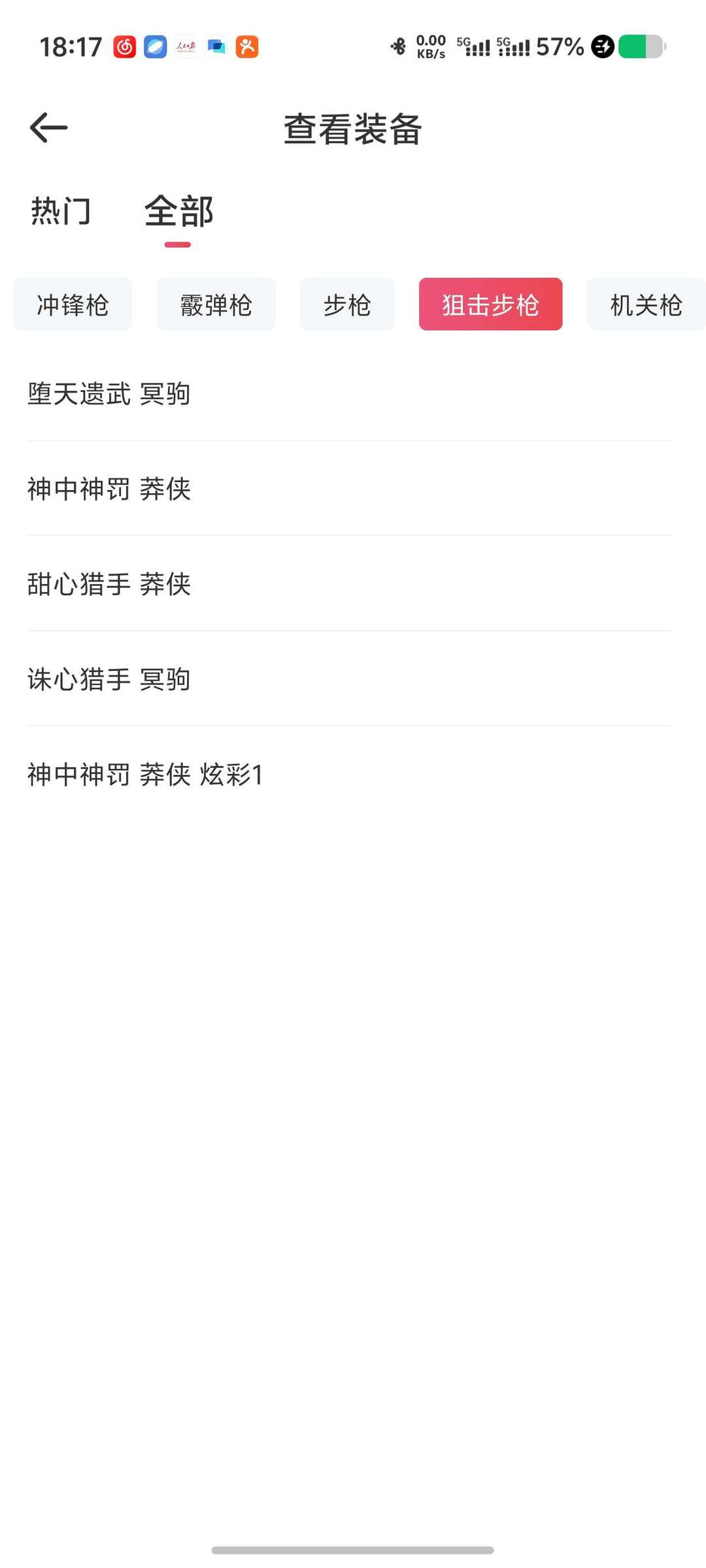Select the 全部 tab
Viewport: 706px width, 1568px height.
[x=178, y=211]
